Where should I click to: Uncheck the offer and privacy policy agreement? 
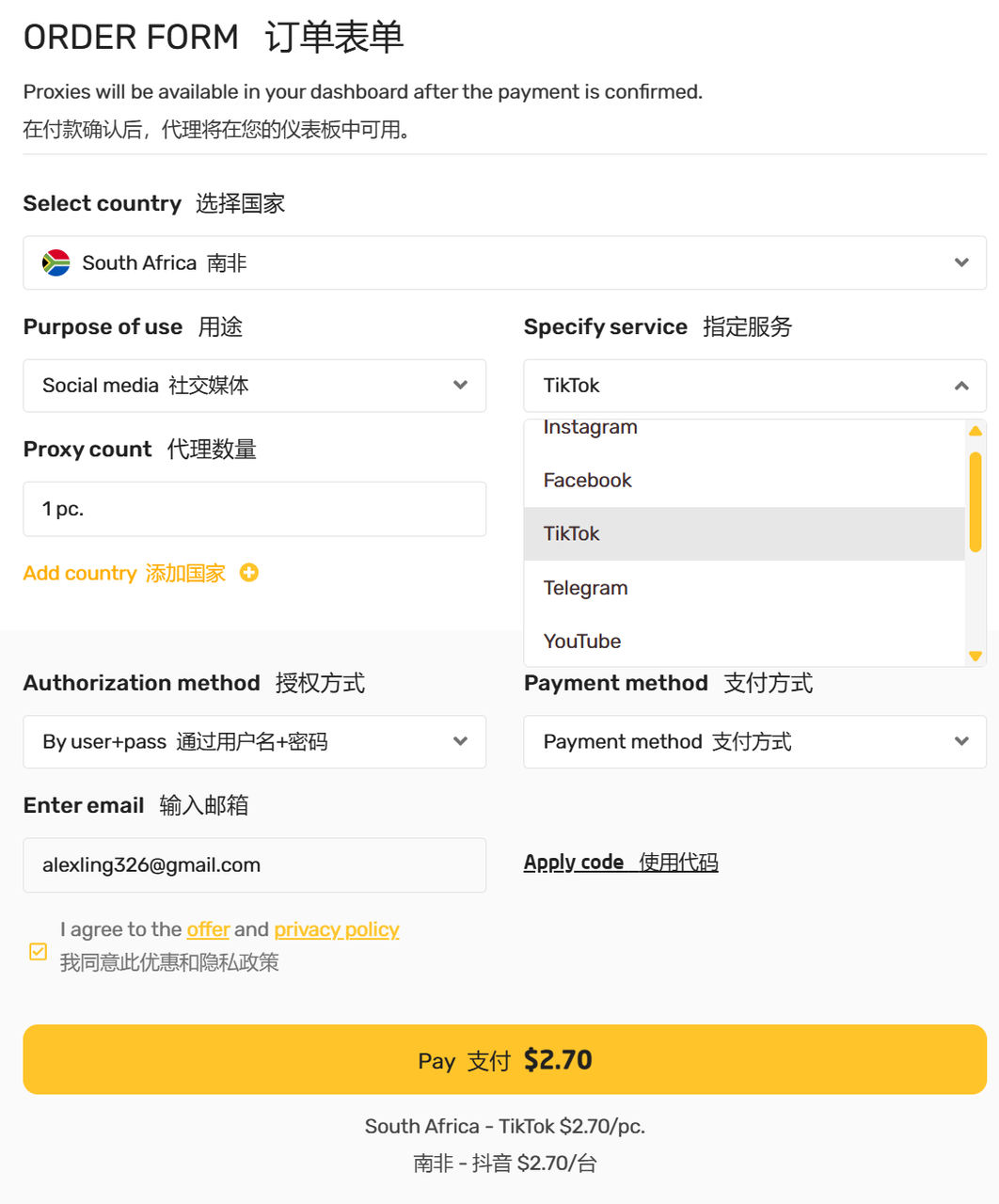[38, 951]
